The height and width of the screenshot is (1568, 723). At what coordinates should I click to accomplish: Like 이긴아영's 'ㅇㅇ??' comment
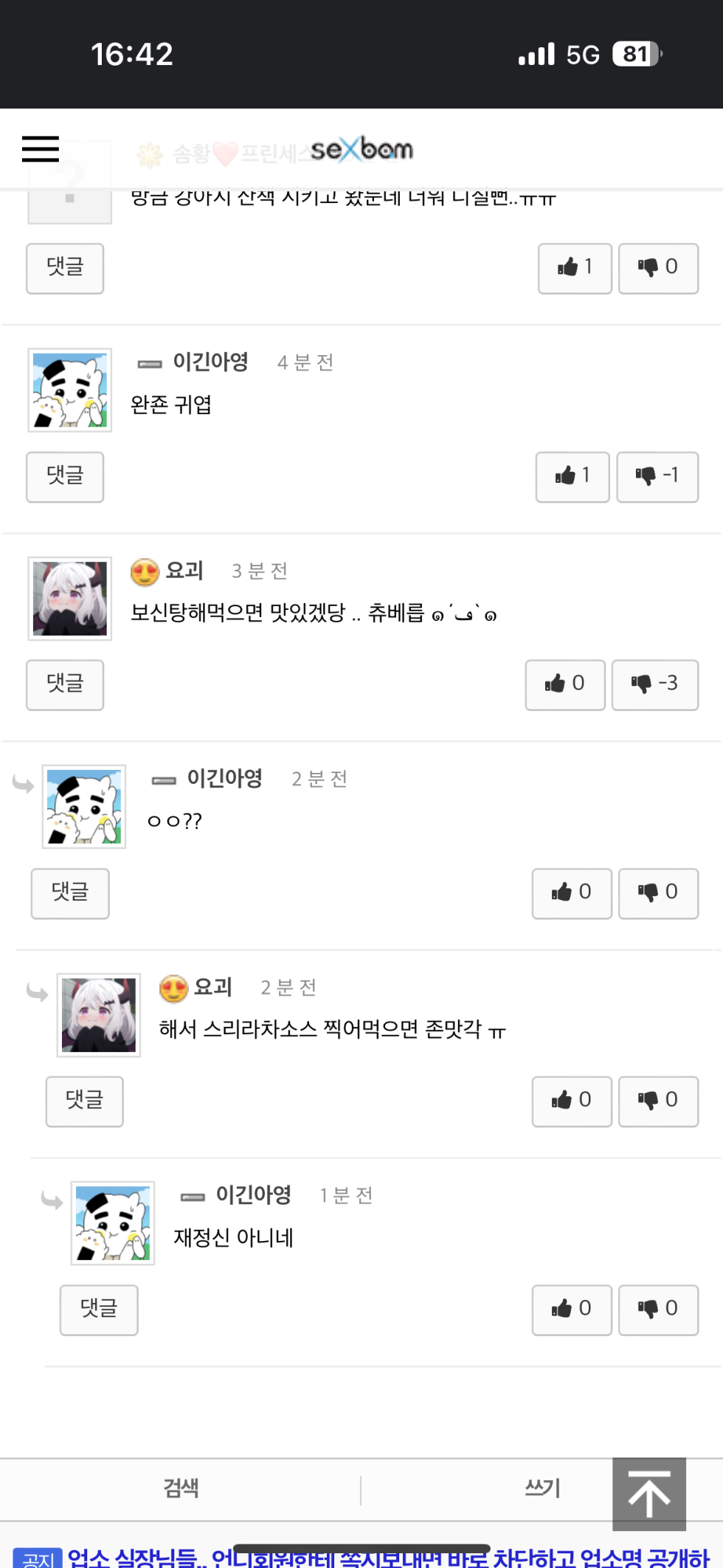coord(572,893)
